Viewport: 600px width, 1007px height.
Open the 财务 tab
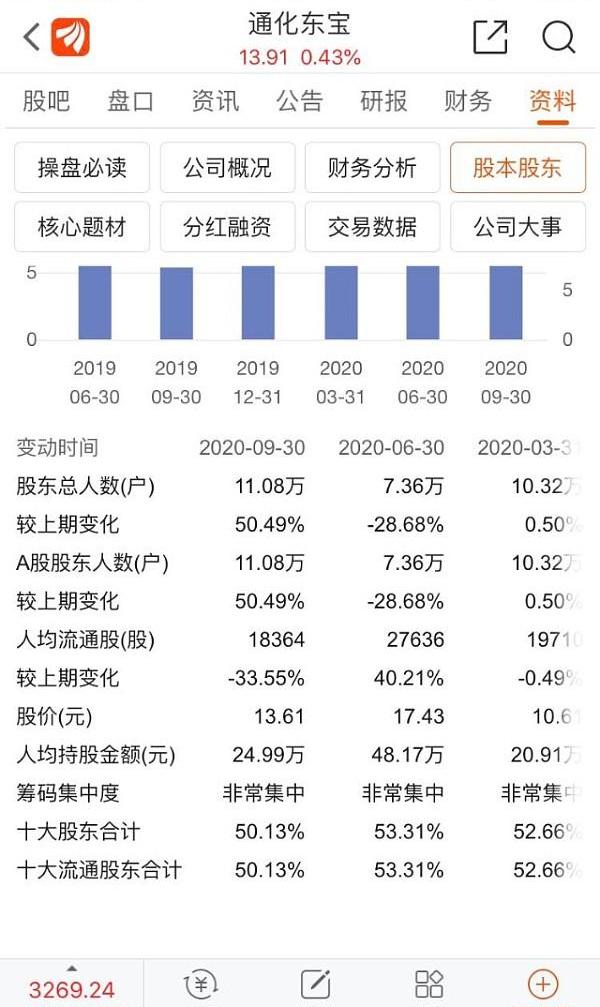pyautogui.click(x=468, y=101)
